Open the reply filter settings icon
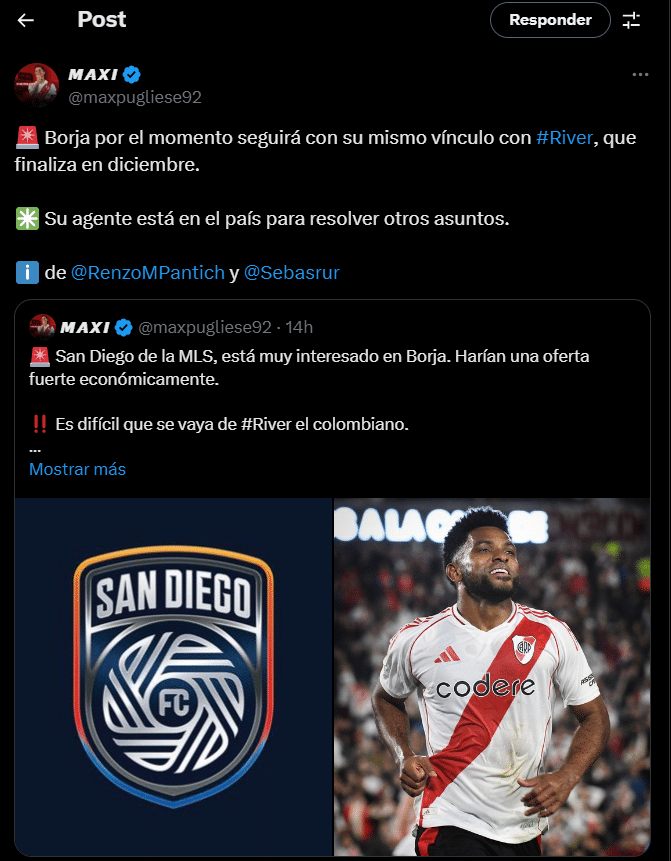This screenshot has height=861, width=671. coord(631,20)
